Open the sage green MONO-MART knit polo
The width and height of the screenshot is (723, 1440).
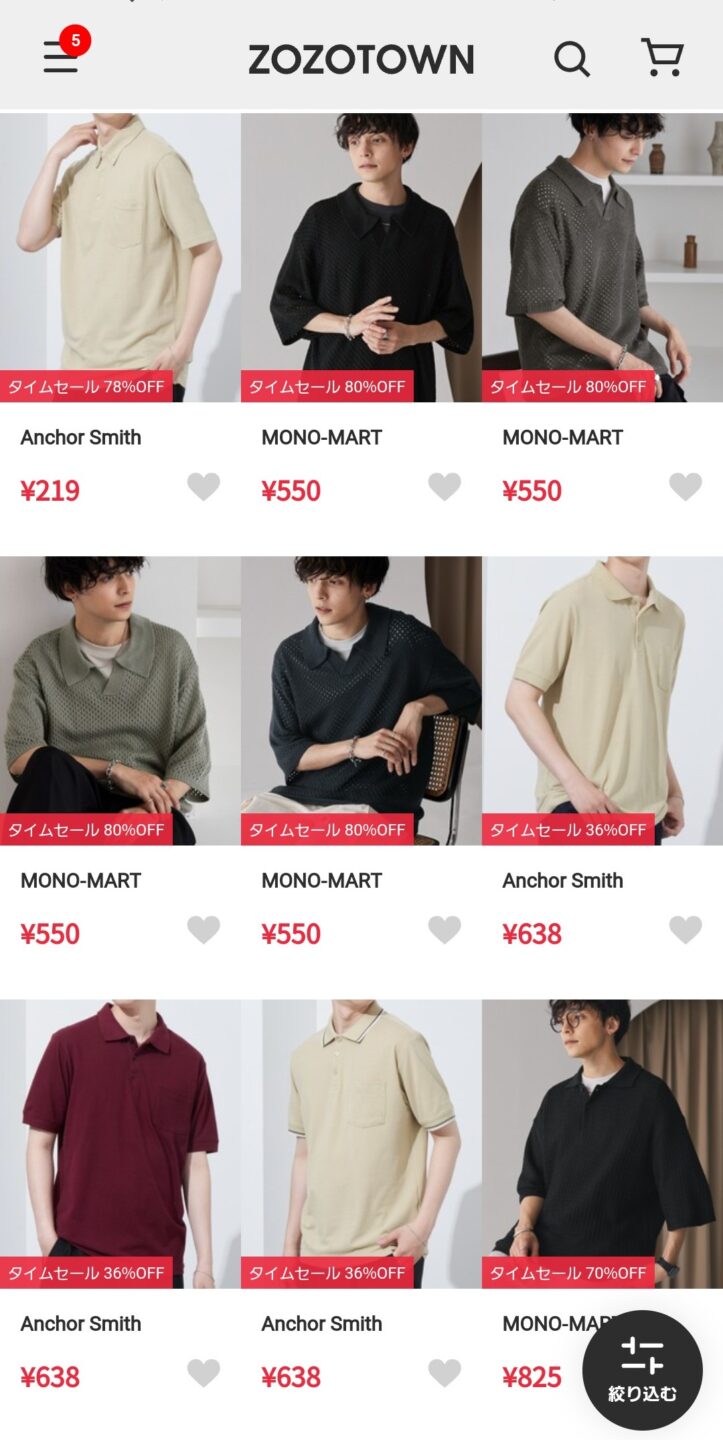(120, 700)
